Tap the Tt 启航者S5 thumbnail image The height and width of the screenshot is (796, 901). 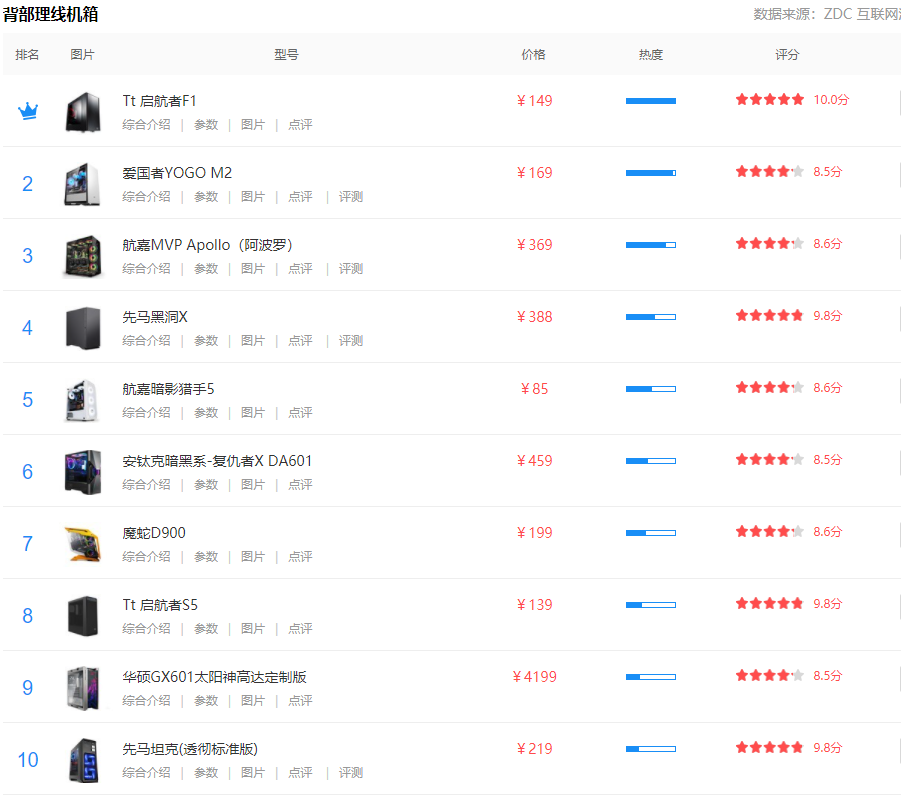tap(83, 616)
